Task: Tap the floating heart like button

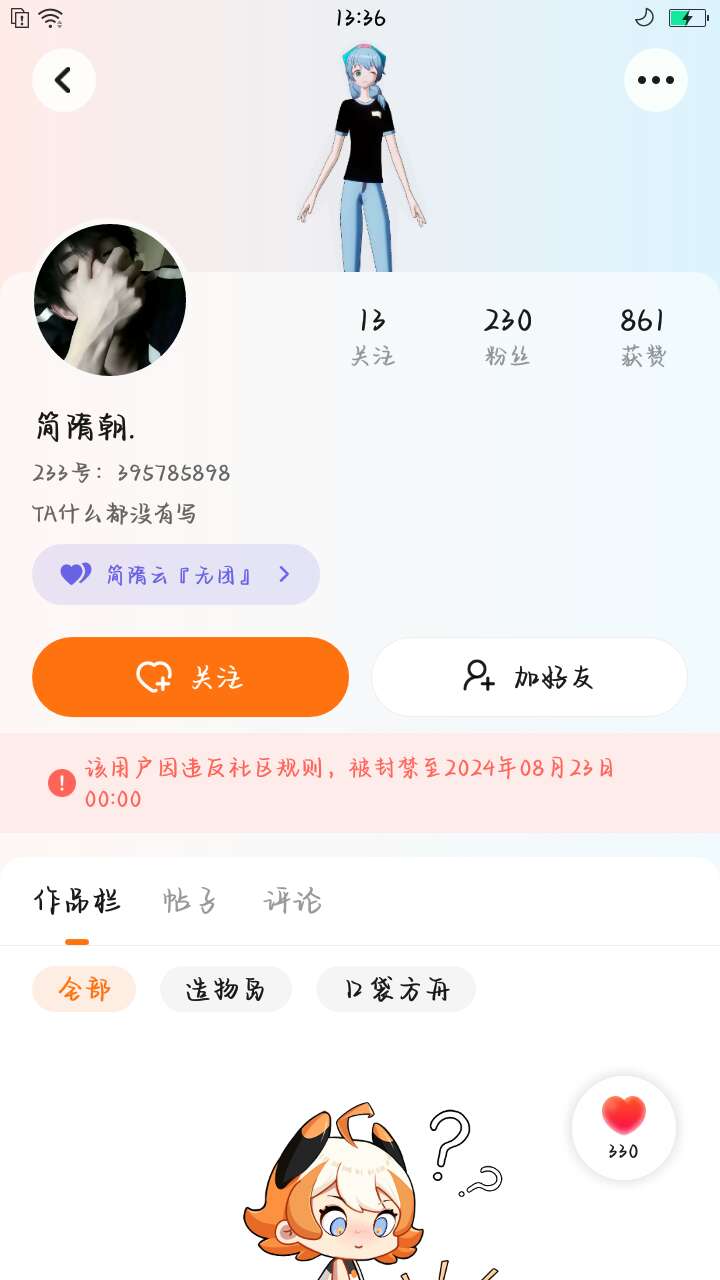Action: point(624,1126)
